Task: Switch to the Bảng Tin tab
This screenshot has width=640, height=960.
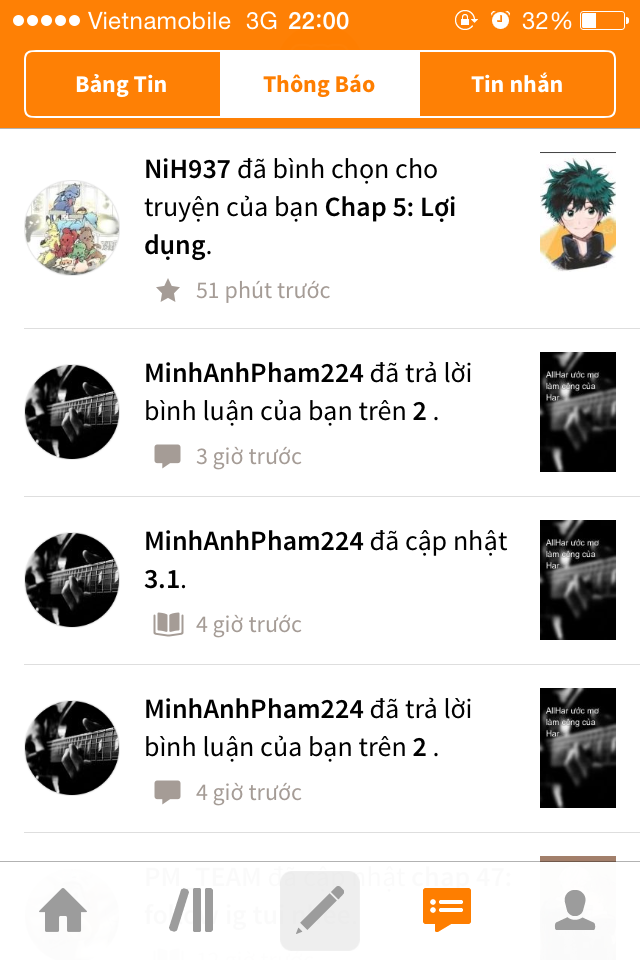Action: tap(121, 84)
